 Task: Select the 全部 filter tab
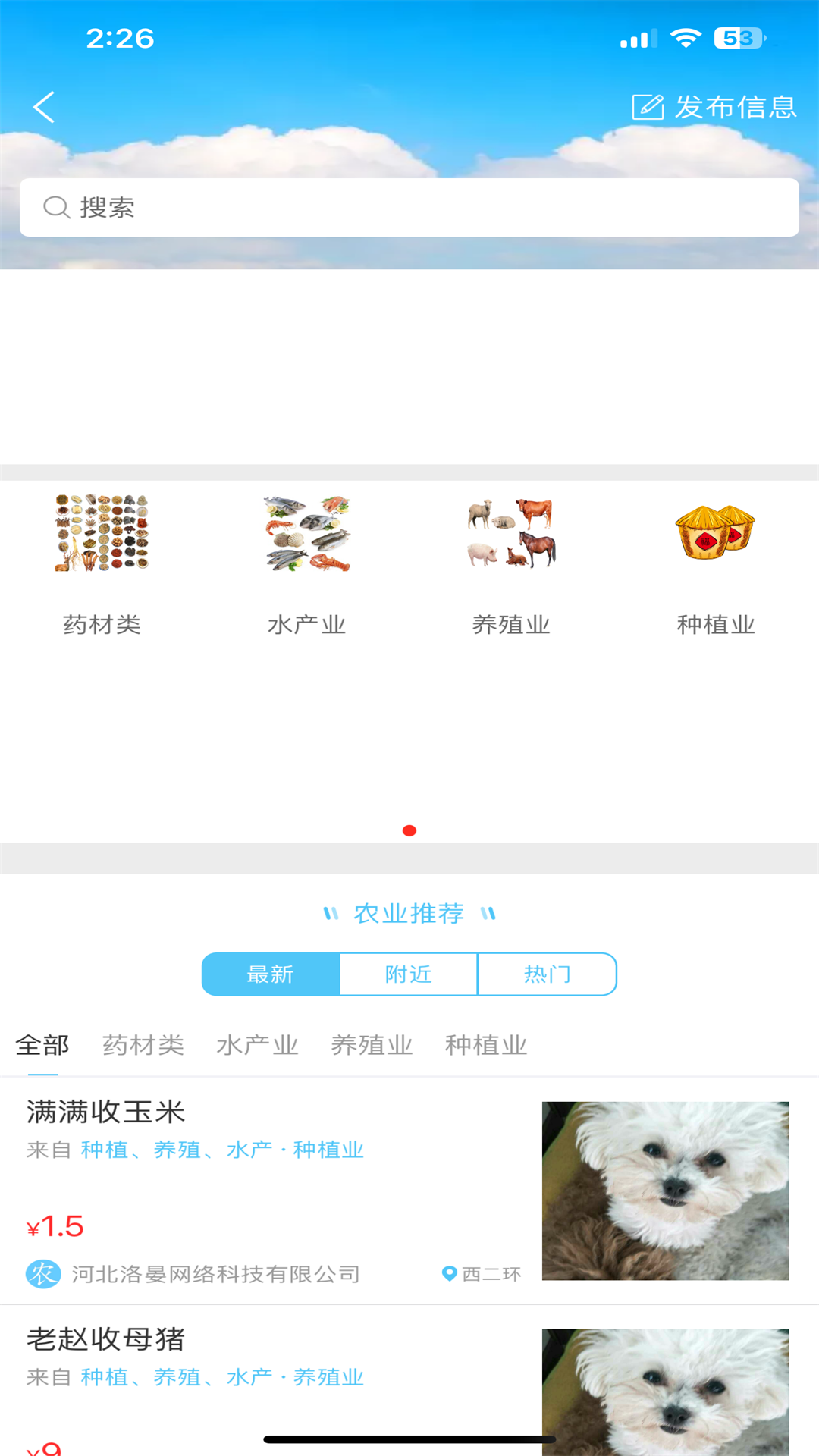(42, 1046)
